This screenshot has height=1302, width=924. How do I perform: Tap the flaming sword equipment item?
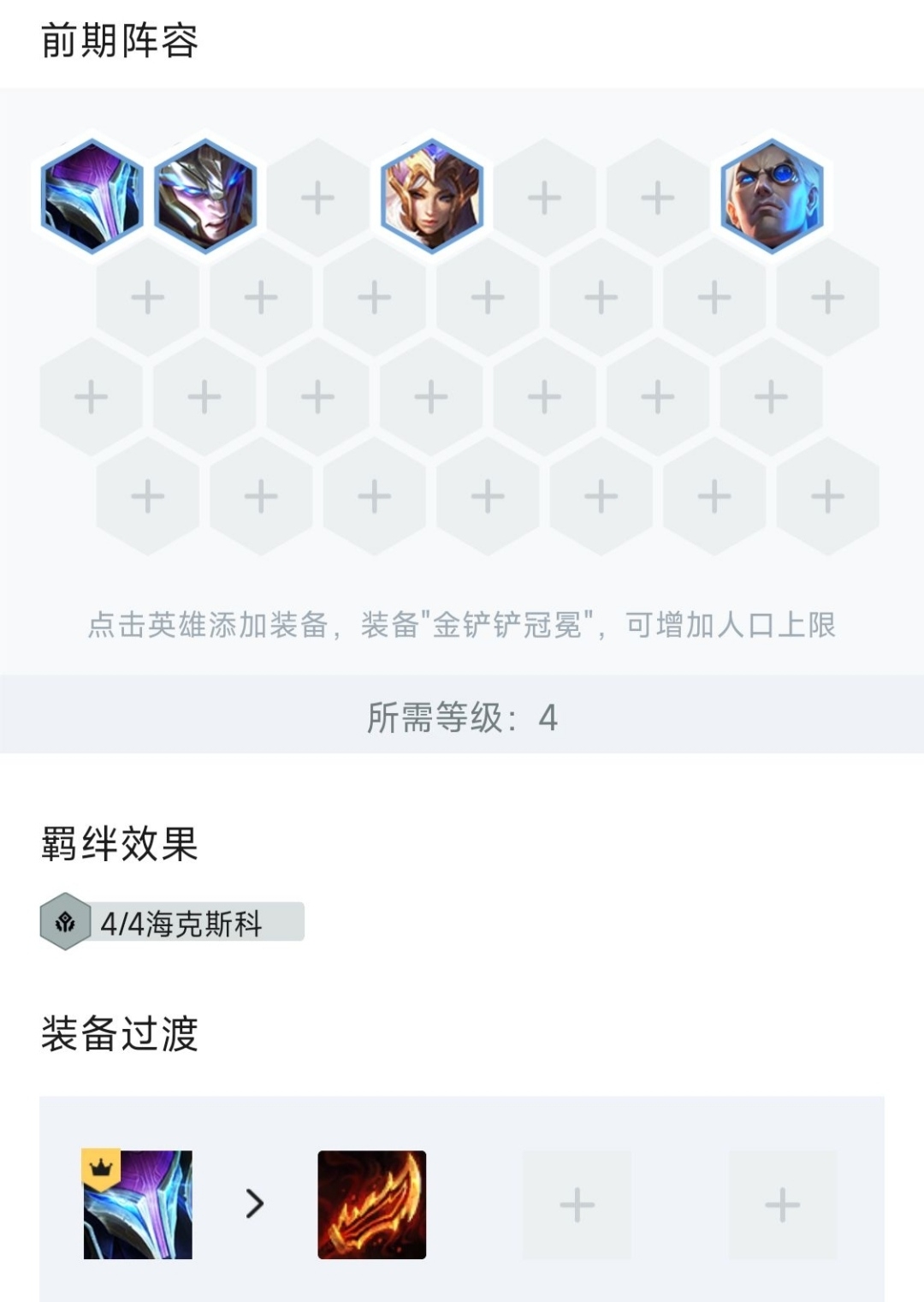371,1204
